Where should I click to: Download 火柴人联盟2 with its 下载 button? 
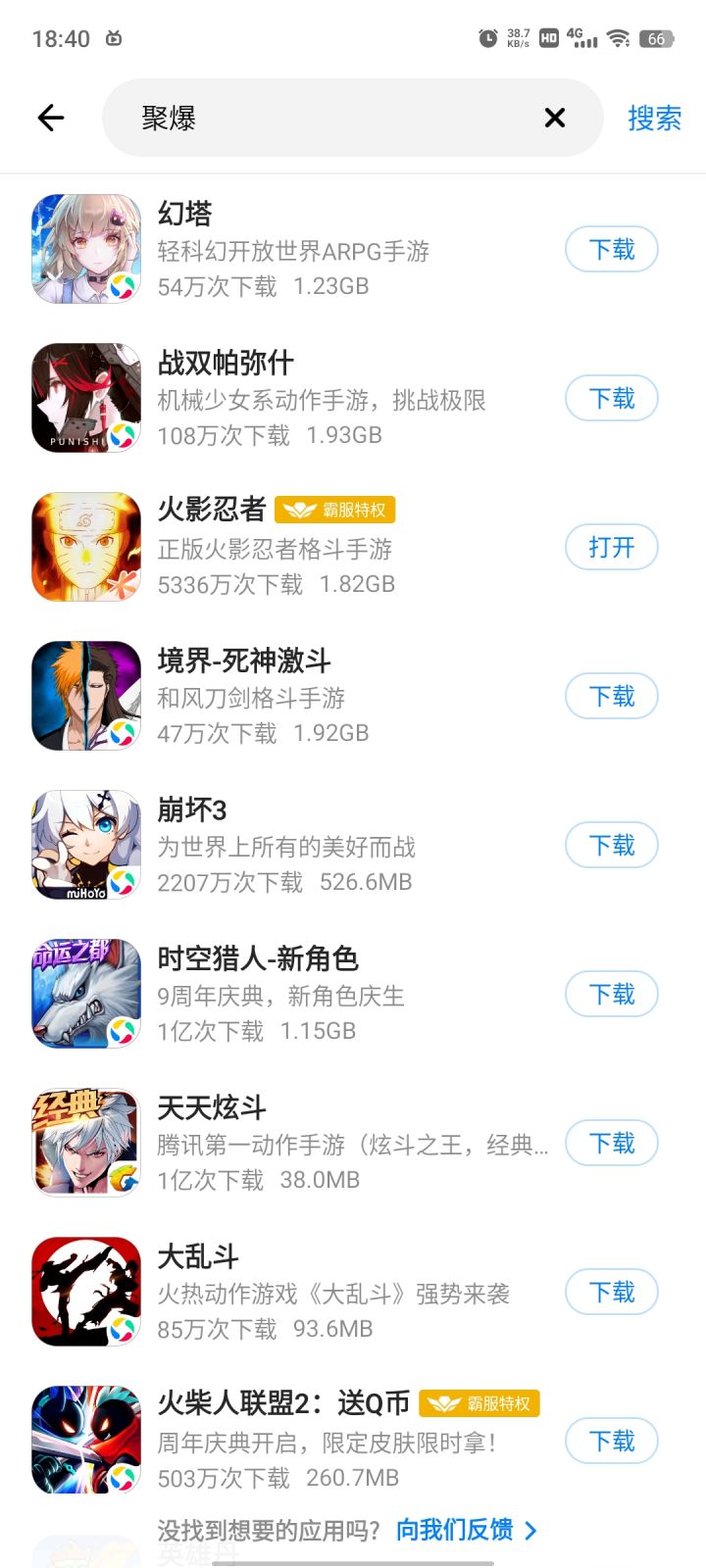click(611, 1441)
